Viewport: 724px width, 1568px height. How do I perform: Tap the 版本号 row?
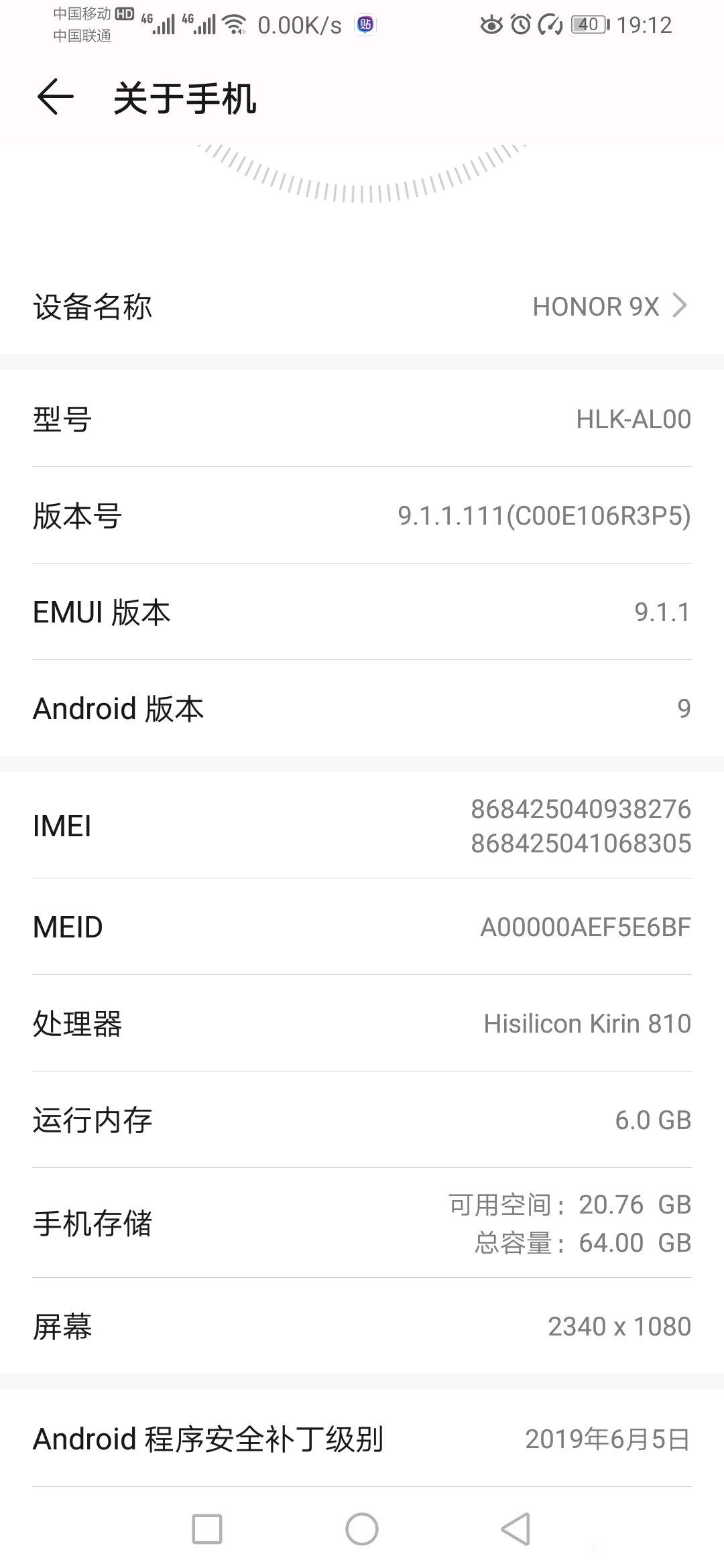[362, 515]
